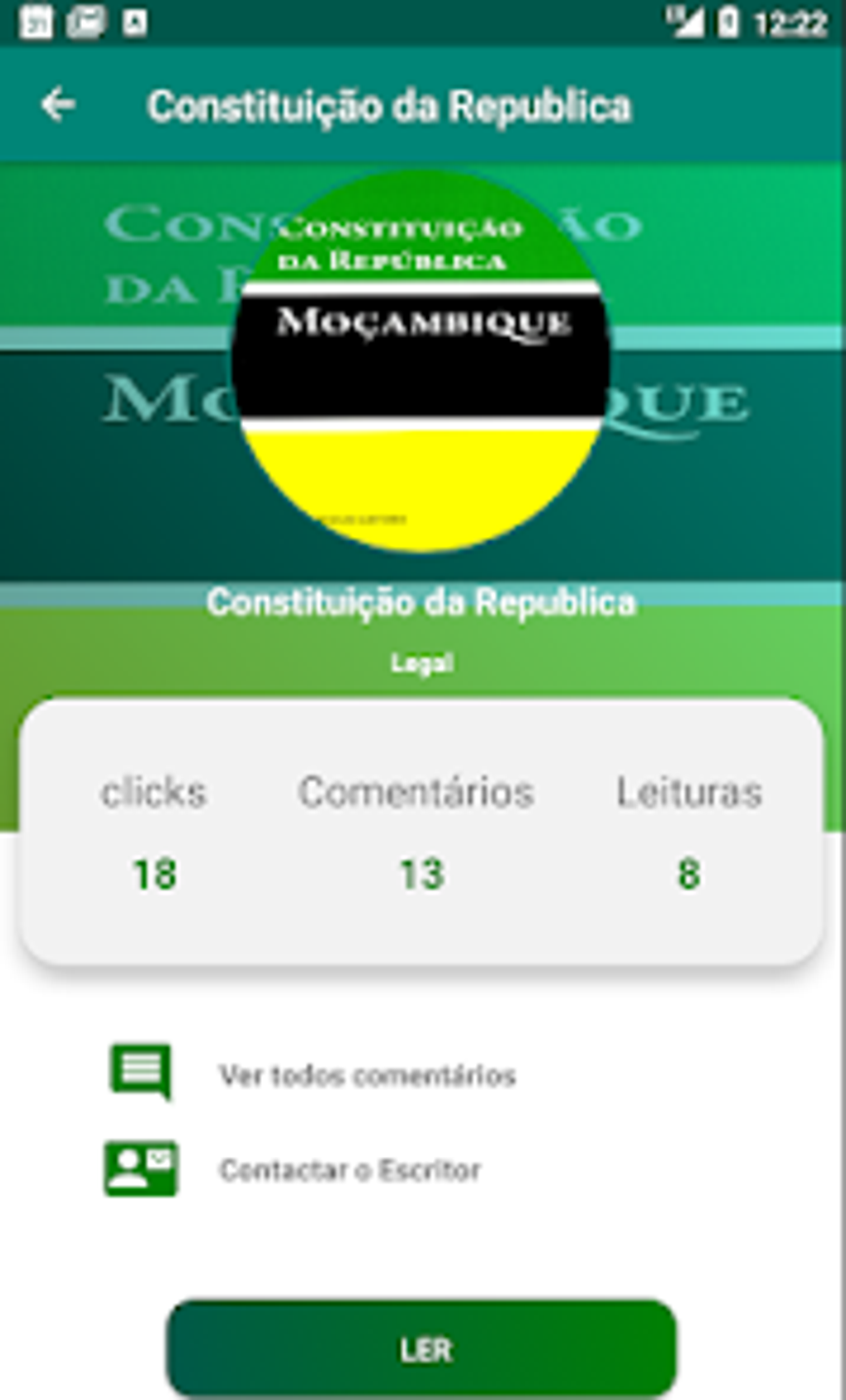Select Contactar o Escritor
This screenshot has width=846, height=1400.
pos(349,1170)
